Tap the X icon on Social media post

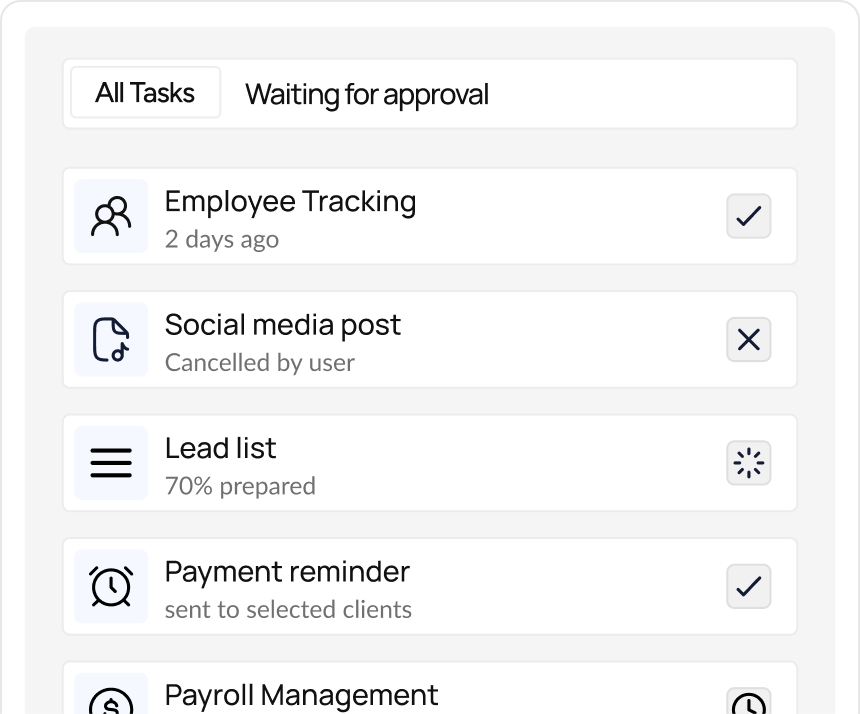748,340
